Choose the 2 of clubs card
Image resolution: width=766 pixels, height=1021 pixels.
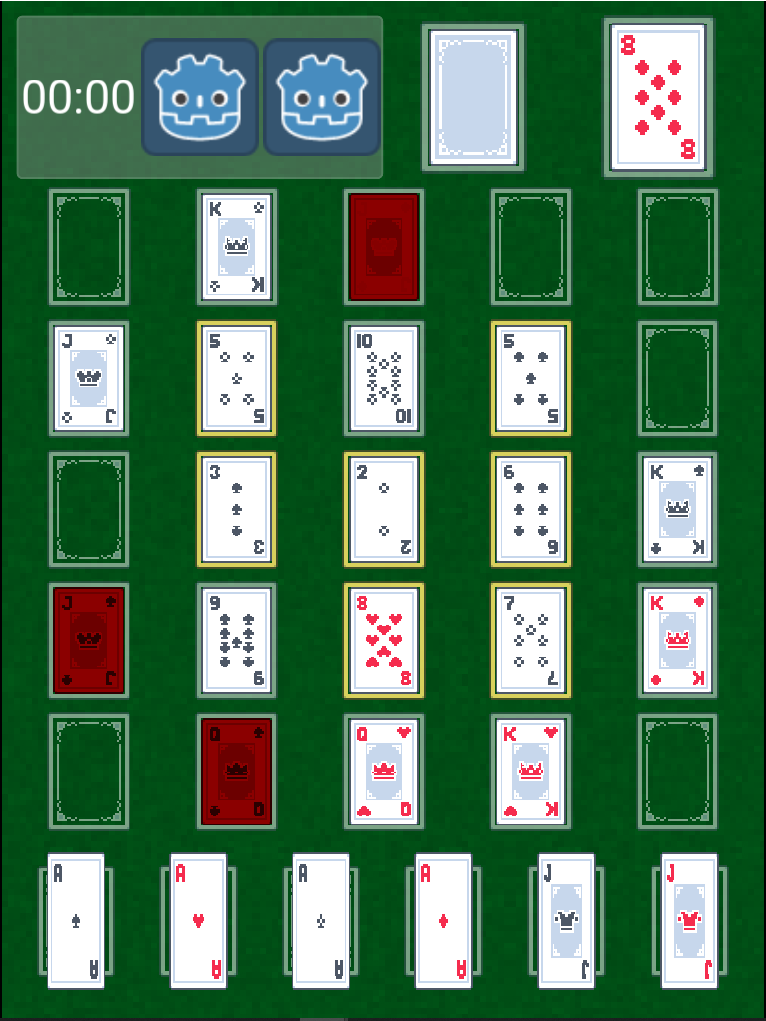click(x=384, y=509)
